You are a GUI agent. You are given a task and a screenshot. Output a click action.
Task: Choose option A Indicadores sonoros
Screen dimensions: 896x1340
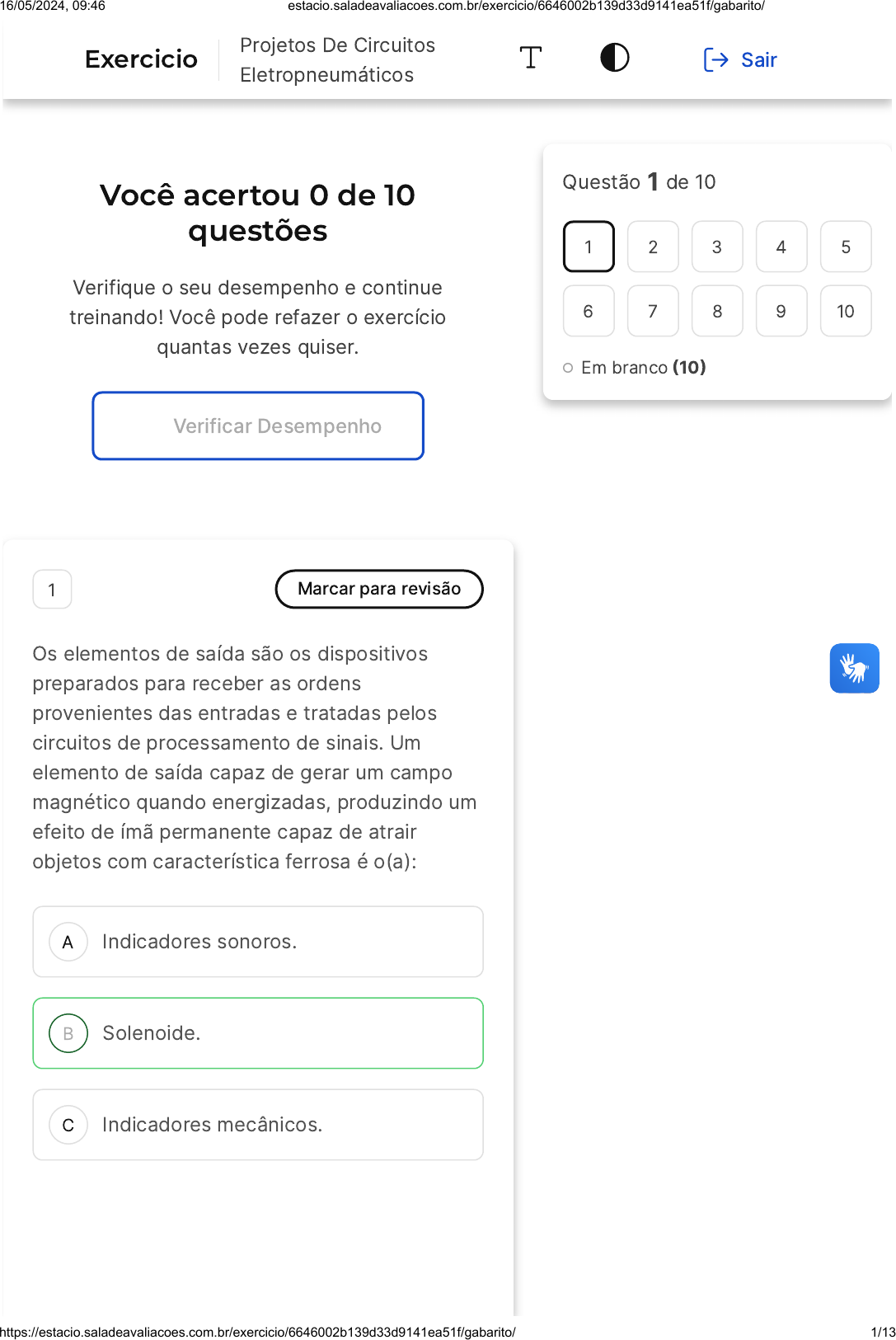[x=258, y=942]
